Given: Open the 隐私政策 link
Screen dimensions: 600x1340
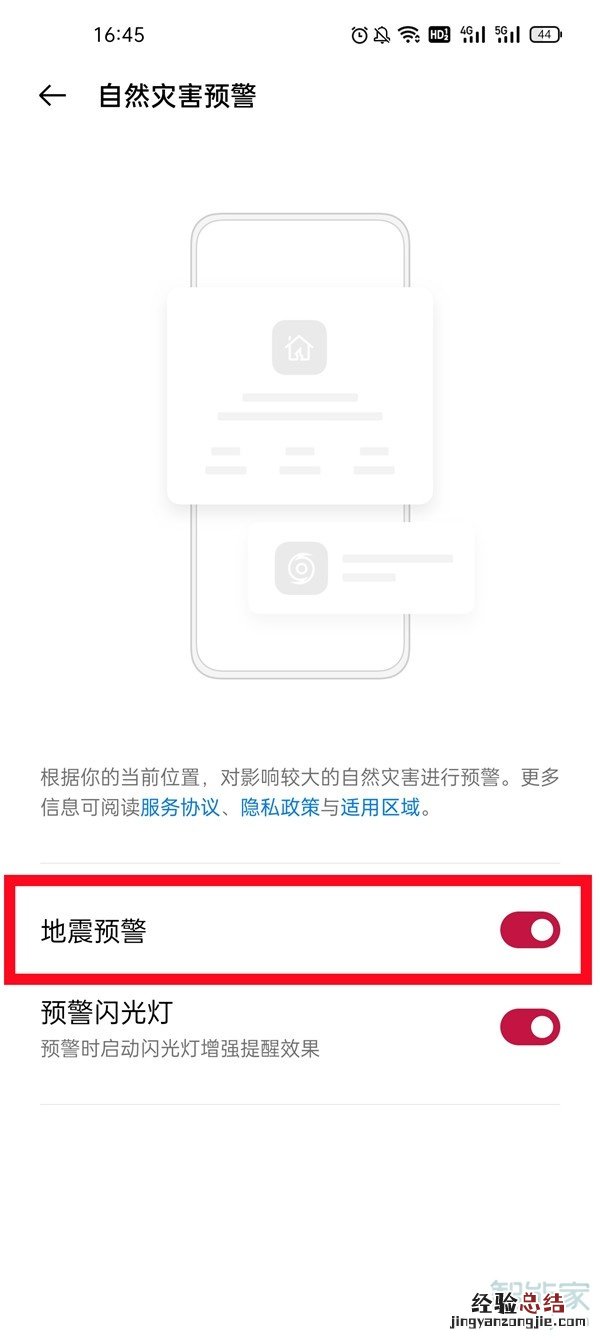Looking at the screenshot, I should point(280,808).
